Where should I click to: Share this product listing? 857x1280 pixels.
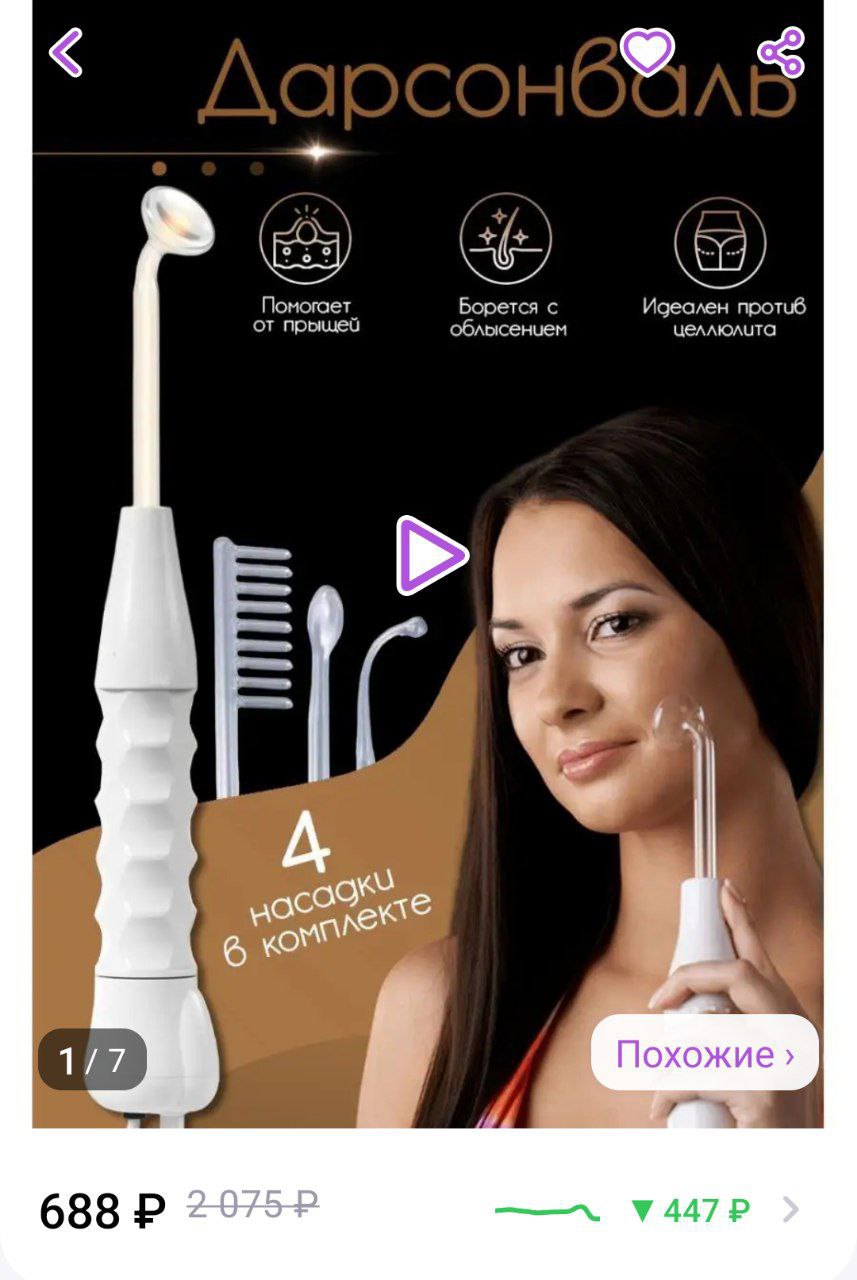[x=781, y=52]
